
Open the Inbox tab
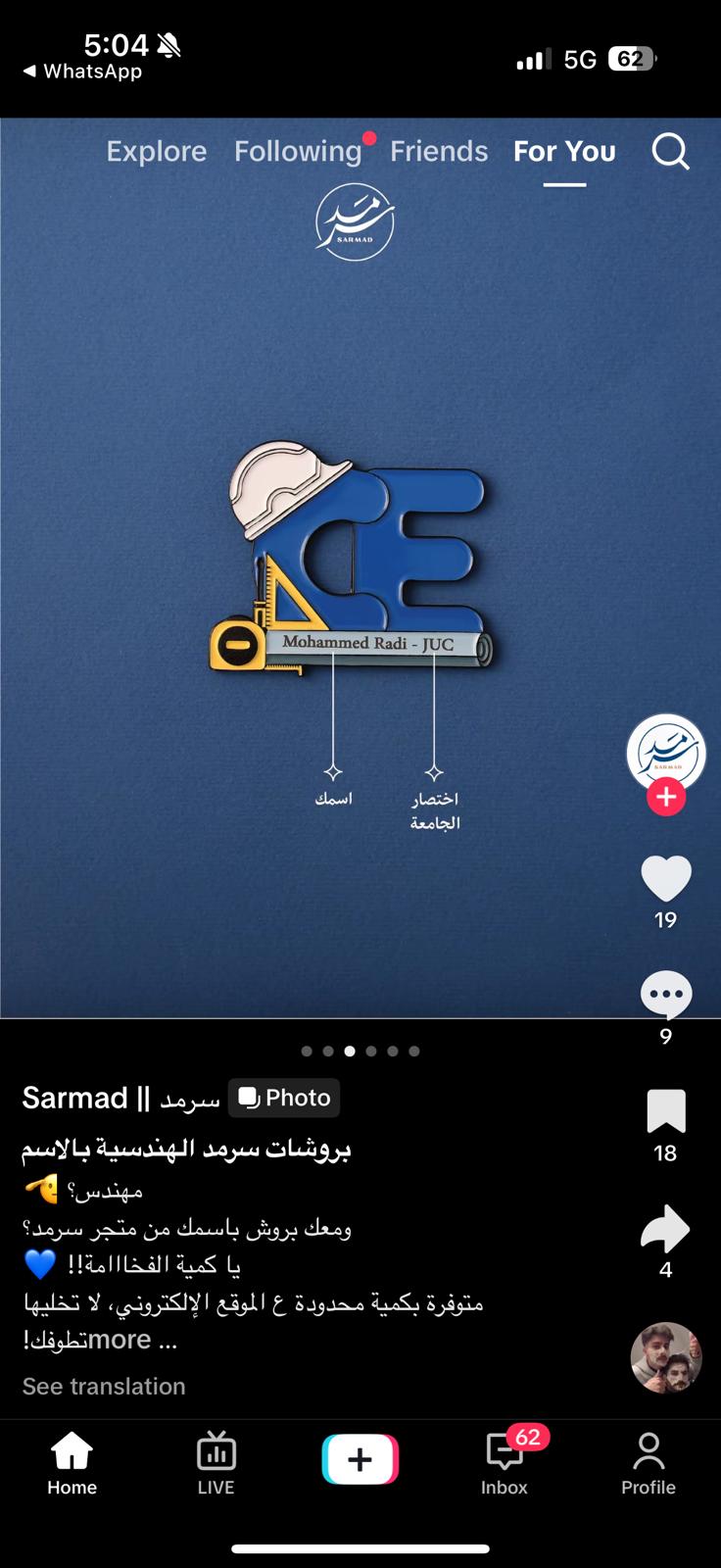pyautogui.click(x=505, y=1463)
